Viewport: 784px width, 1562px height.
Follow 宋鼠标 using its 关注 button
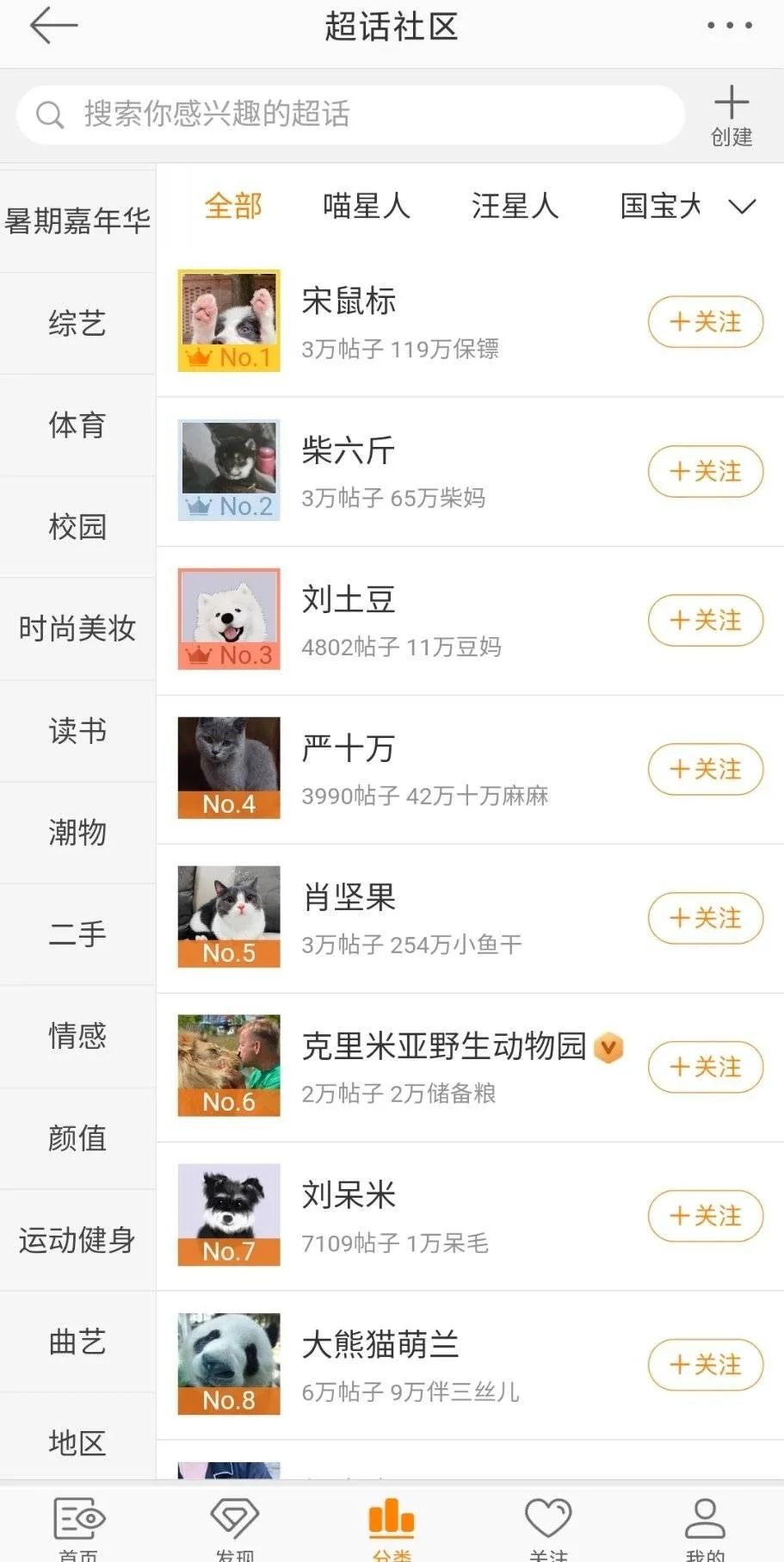tap(705, 322)
